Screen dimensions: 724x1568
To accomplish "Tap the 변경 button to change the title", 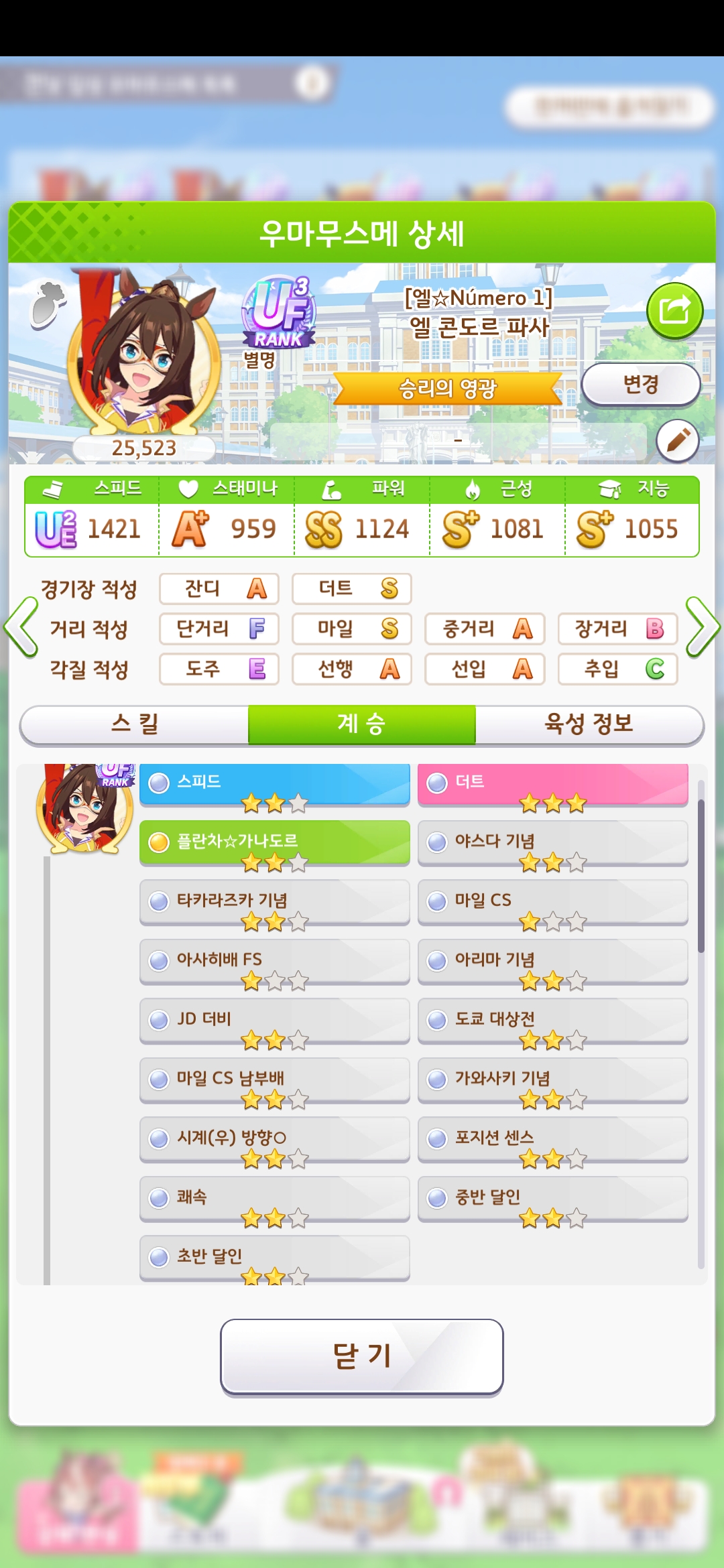I will [x=640, y=385].
